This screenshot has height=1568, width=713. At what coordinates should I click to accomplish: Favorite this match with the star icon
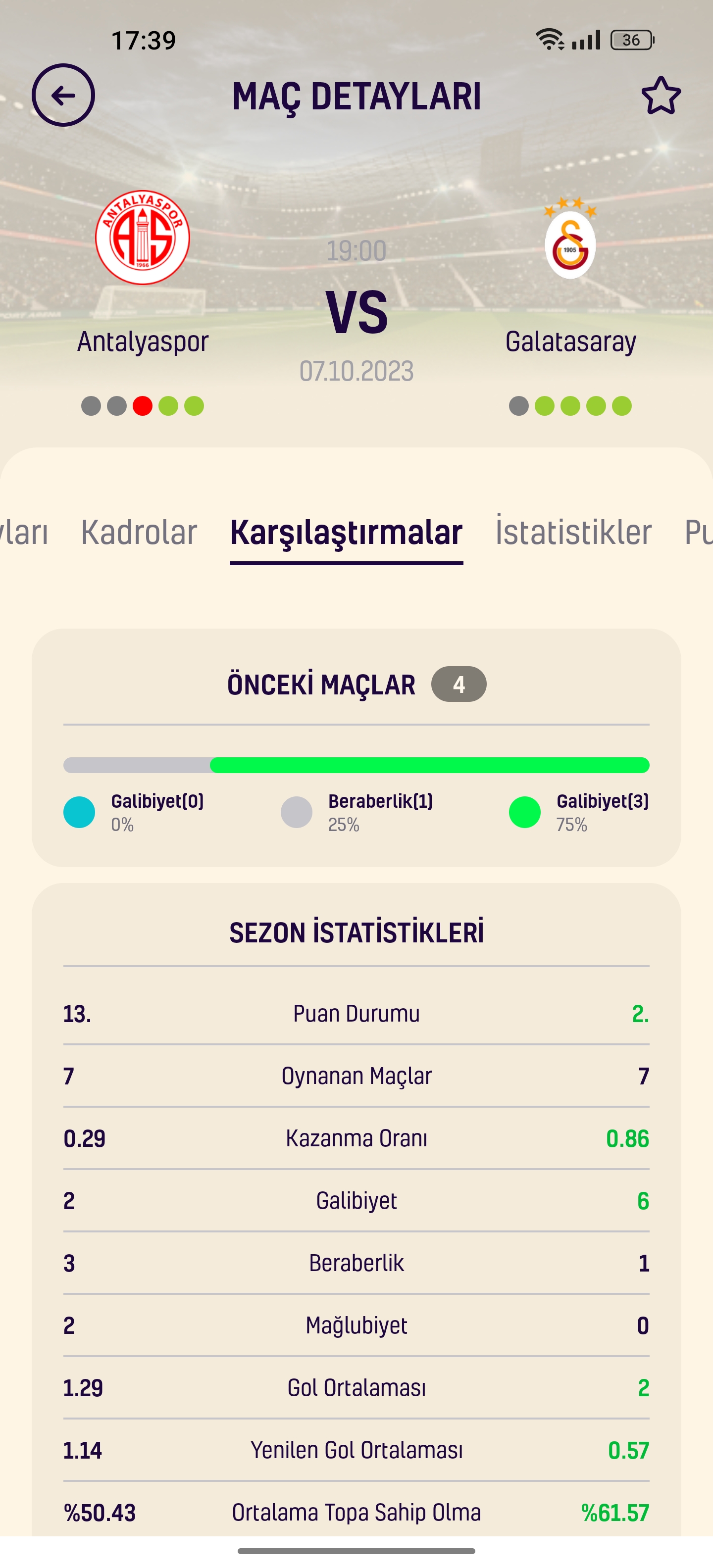[661, 96]
